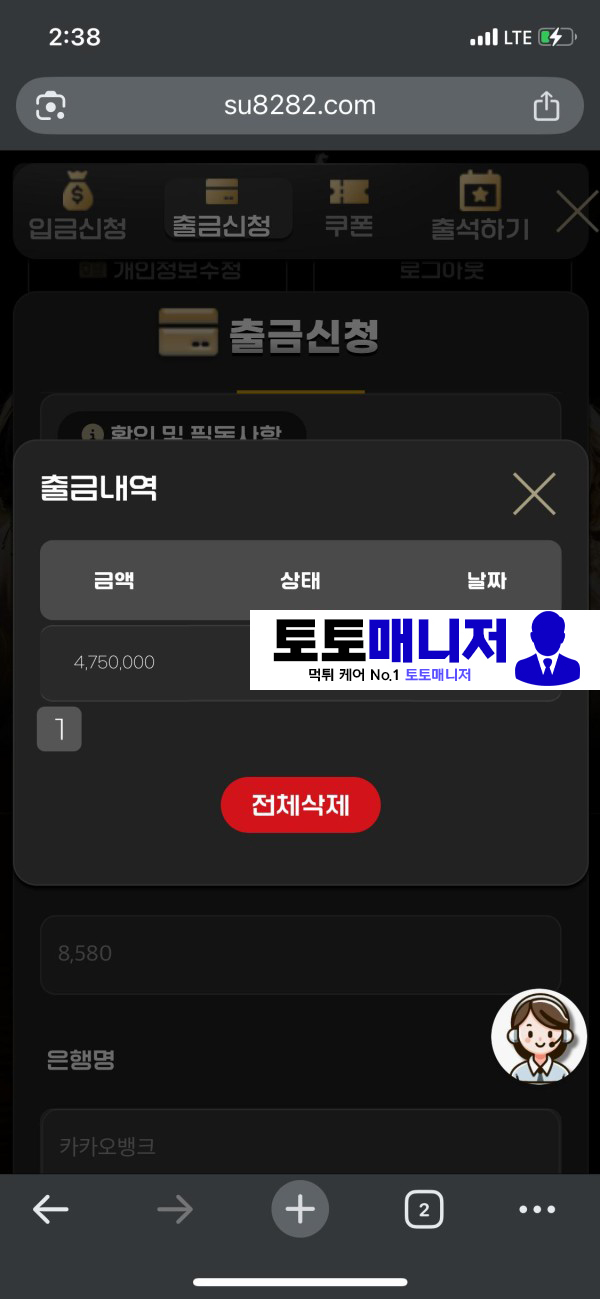Go to 출석하기
600x1299 pixels.
pyautogui.click(x=479, y=207)
